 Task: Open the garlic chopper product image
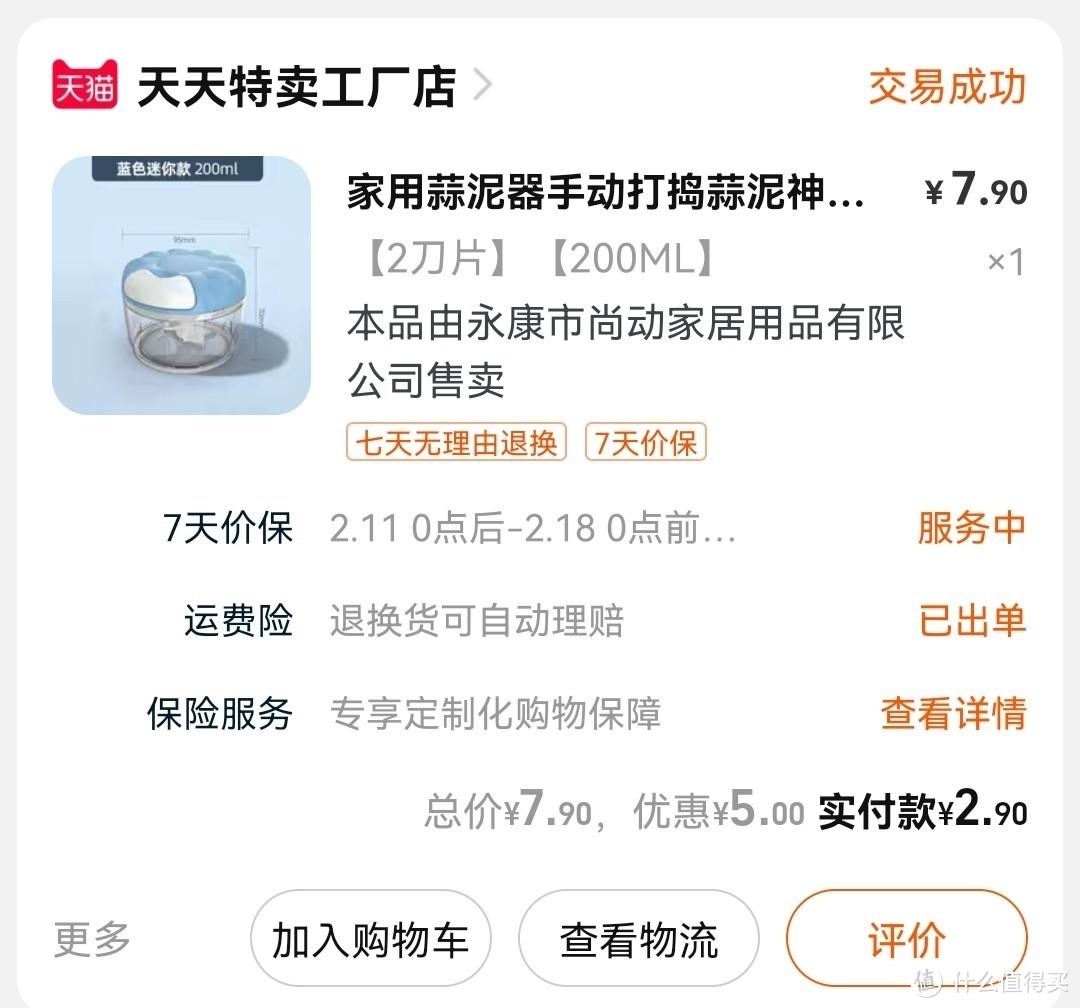[x=181, y=285]
